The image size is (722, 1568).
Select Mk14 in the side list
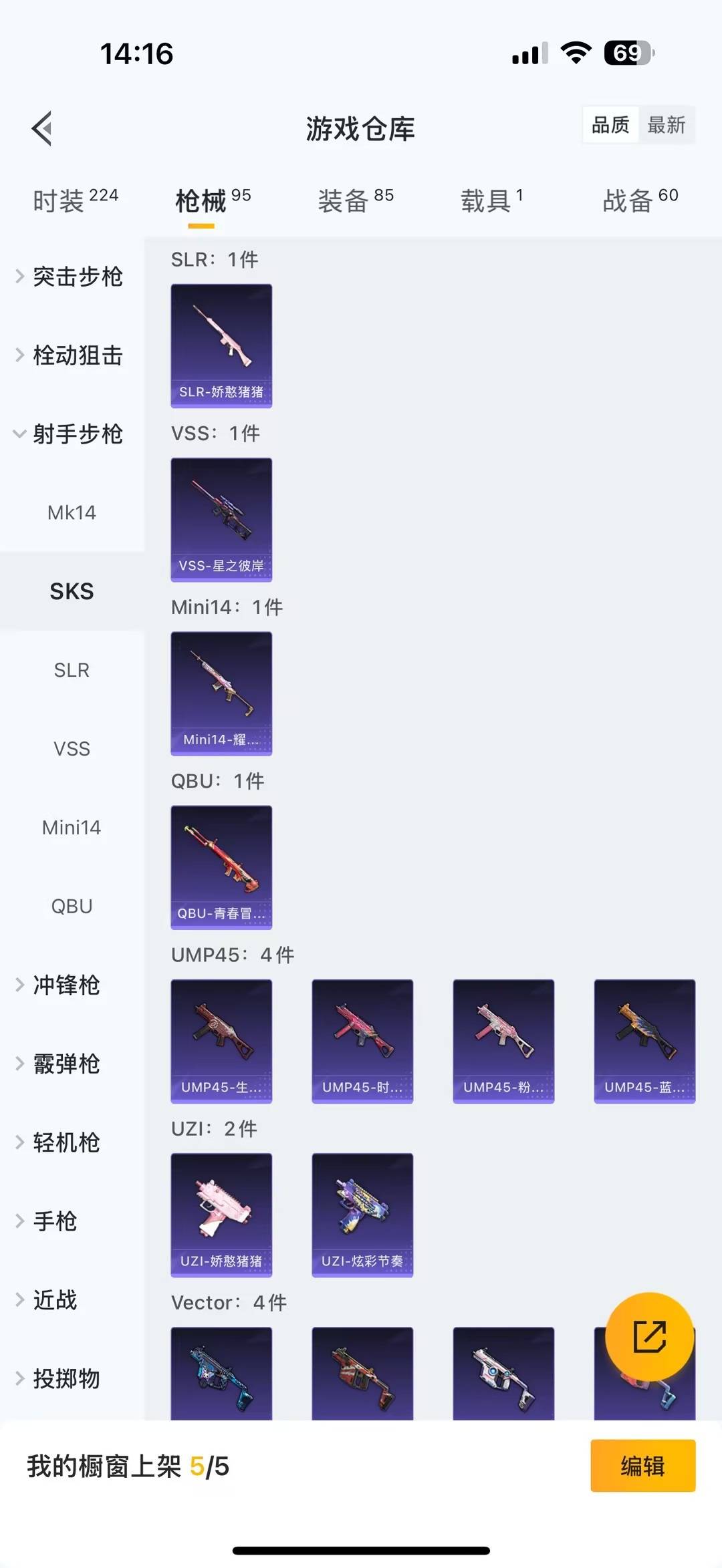click(72, 513)
